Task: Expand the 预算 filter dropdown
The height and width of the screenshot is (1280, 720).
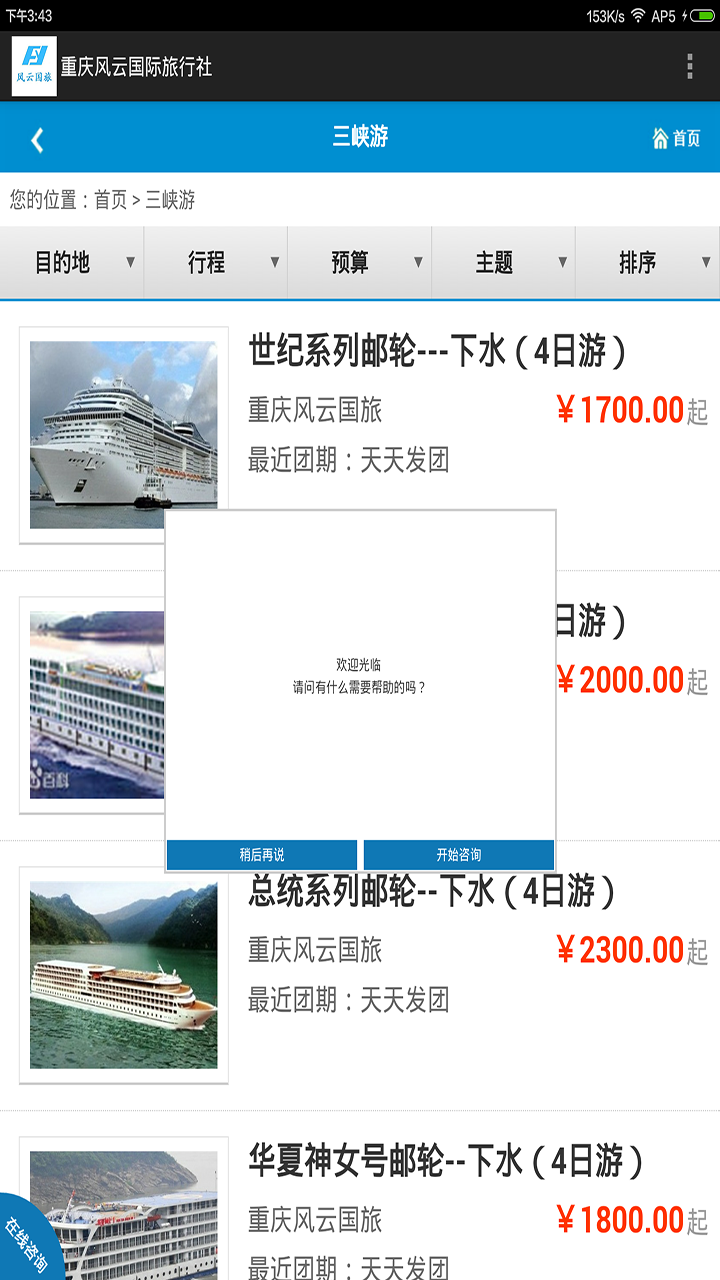Action: tap(360, 262)
